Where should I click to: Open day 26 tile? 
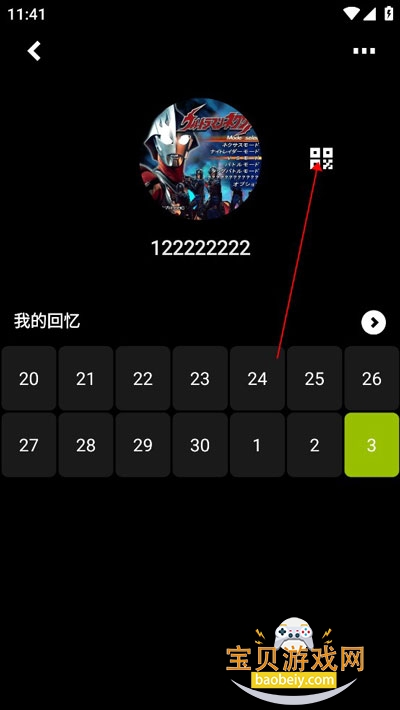coord(371,378)
